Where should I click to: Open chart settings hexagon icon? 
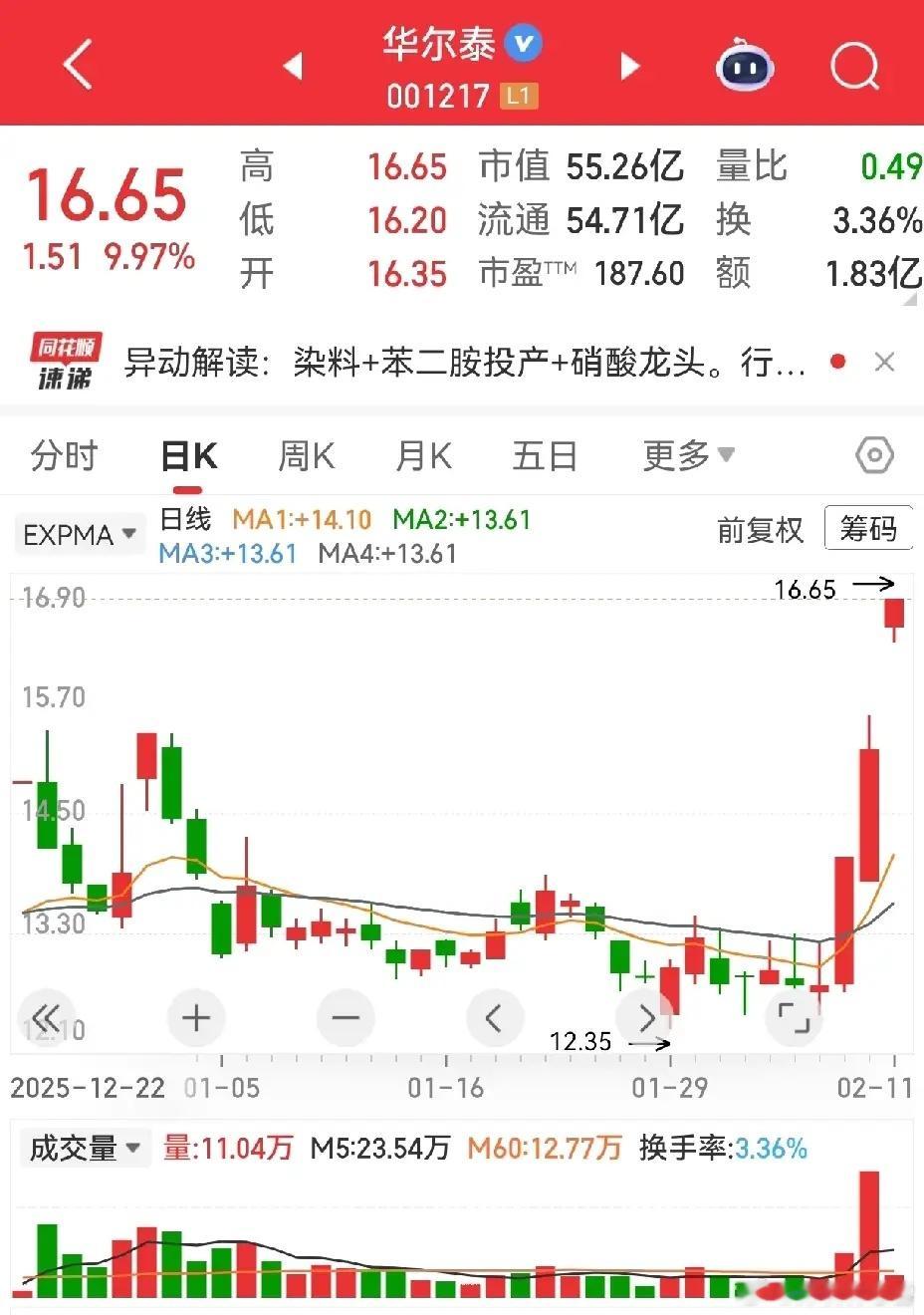point(874,456)
